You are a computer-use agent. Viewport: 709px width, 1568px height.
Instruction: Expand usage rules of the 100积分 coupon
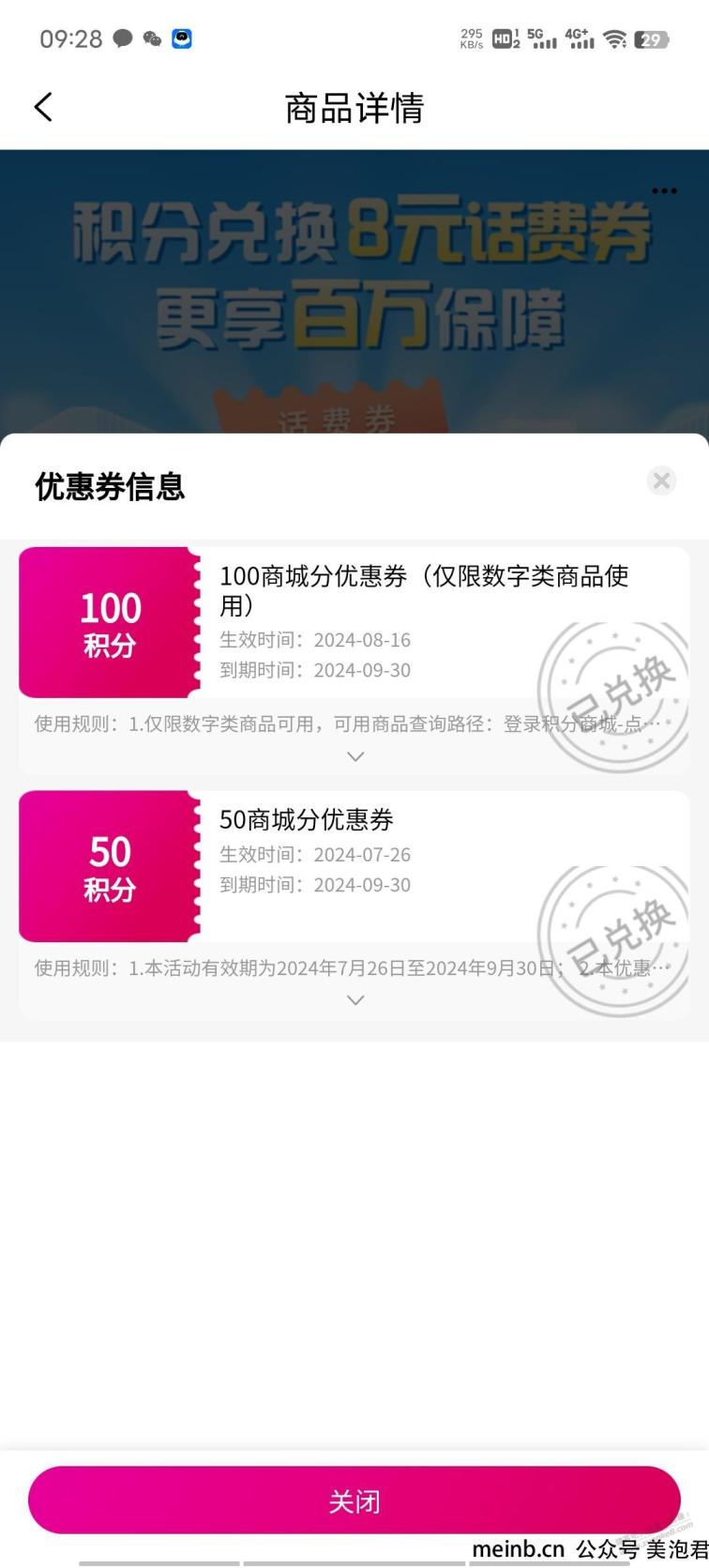(355, 756)
